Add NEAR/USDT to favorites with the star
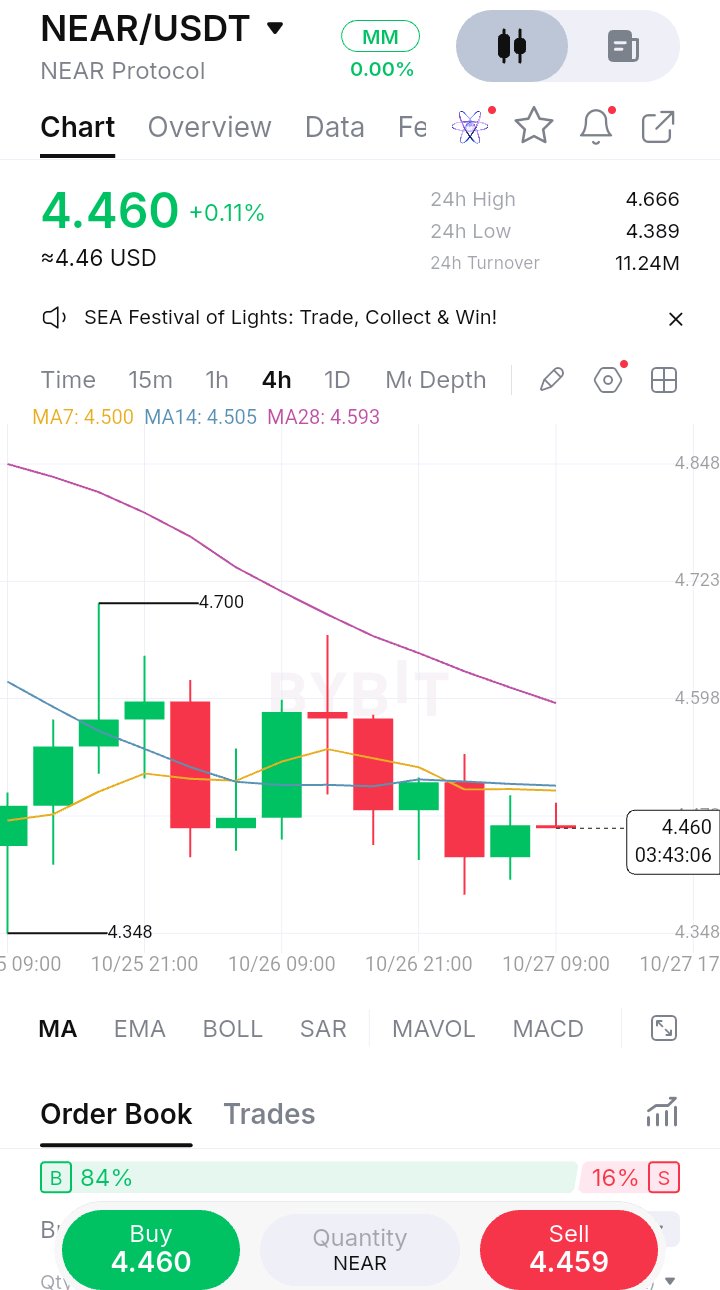720x1290 pixels. coord(534,127)
